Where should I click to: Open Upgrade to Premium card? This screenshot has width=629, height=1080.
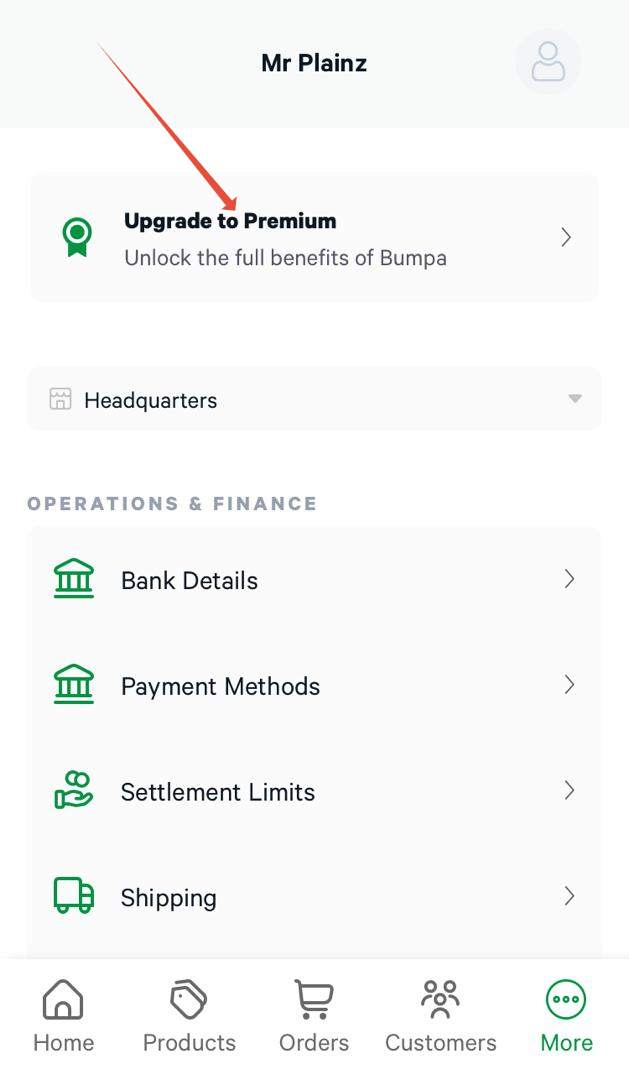pyautogui.click(x=314, y=238)
